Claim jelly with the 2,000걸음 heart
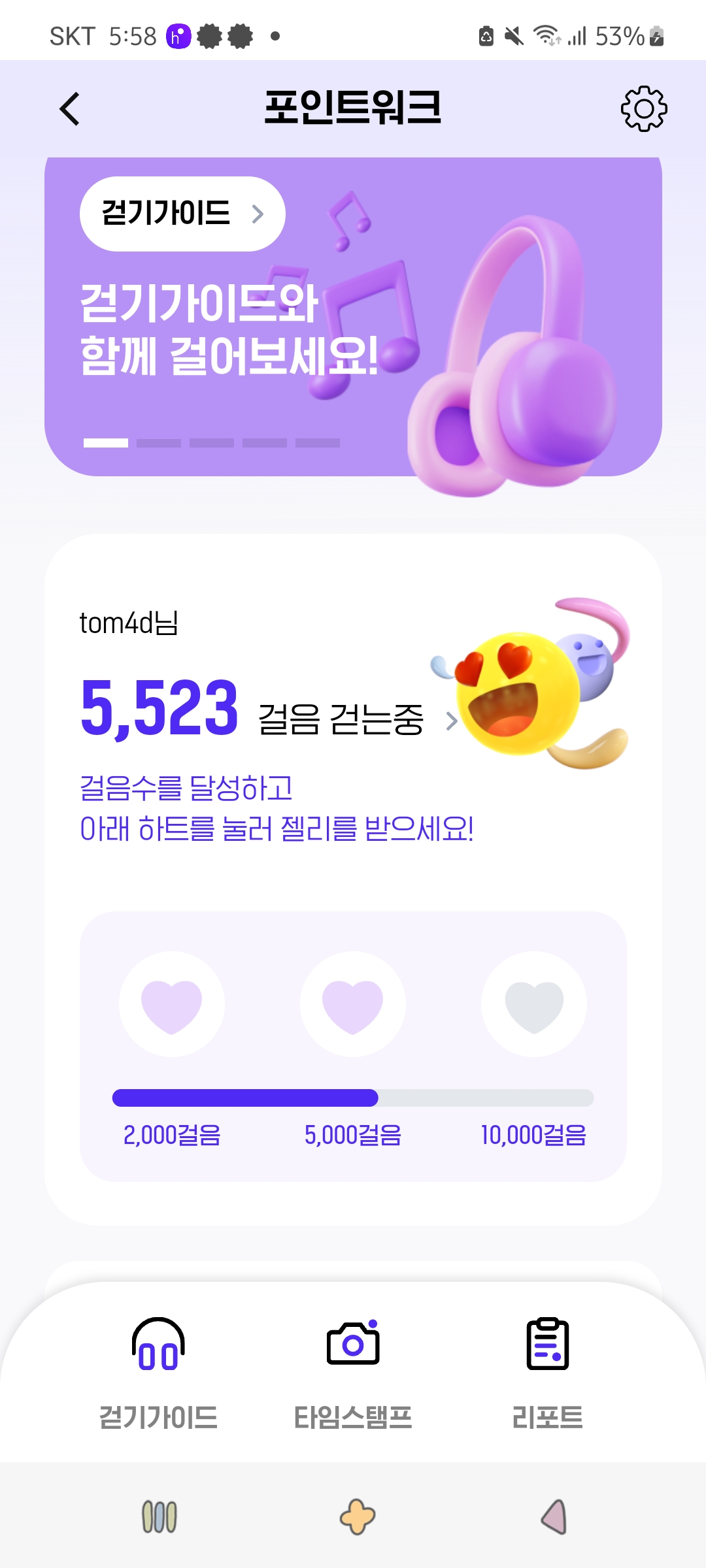The image size is (706, 1568). [172, 1004]
